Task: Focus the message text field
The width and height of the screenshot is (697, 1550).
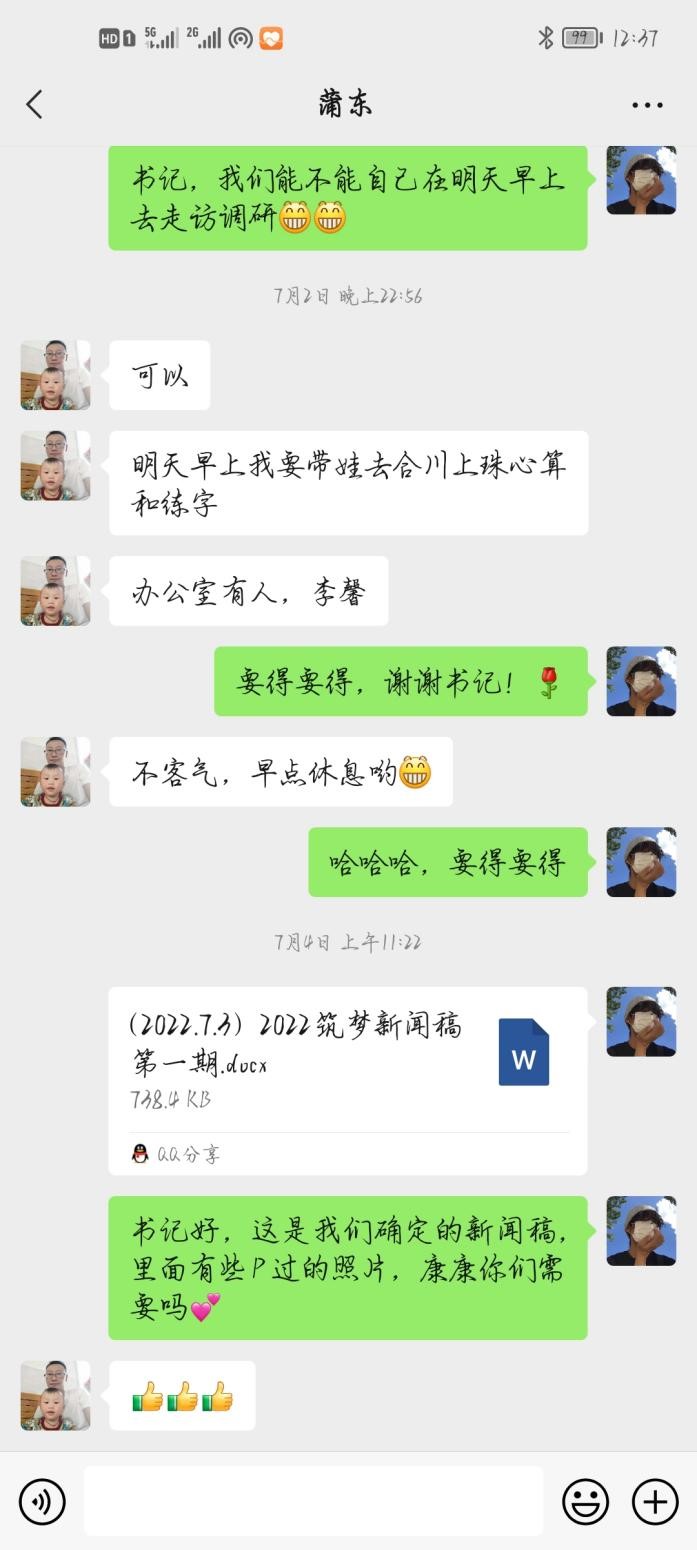Action: point(313,1501)
